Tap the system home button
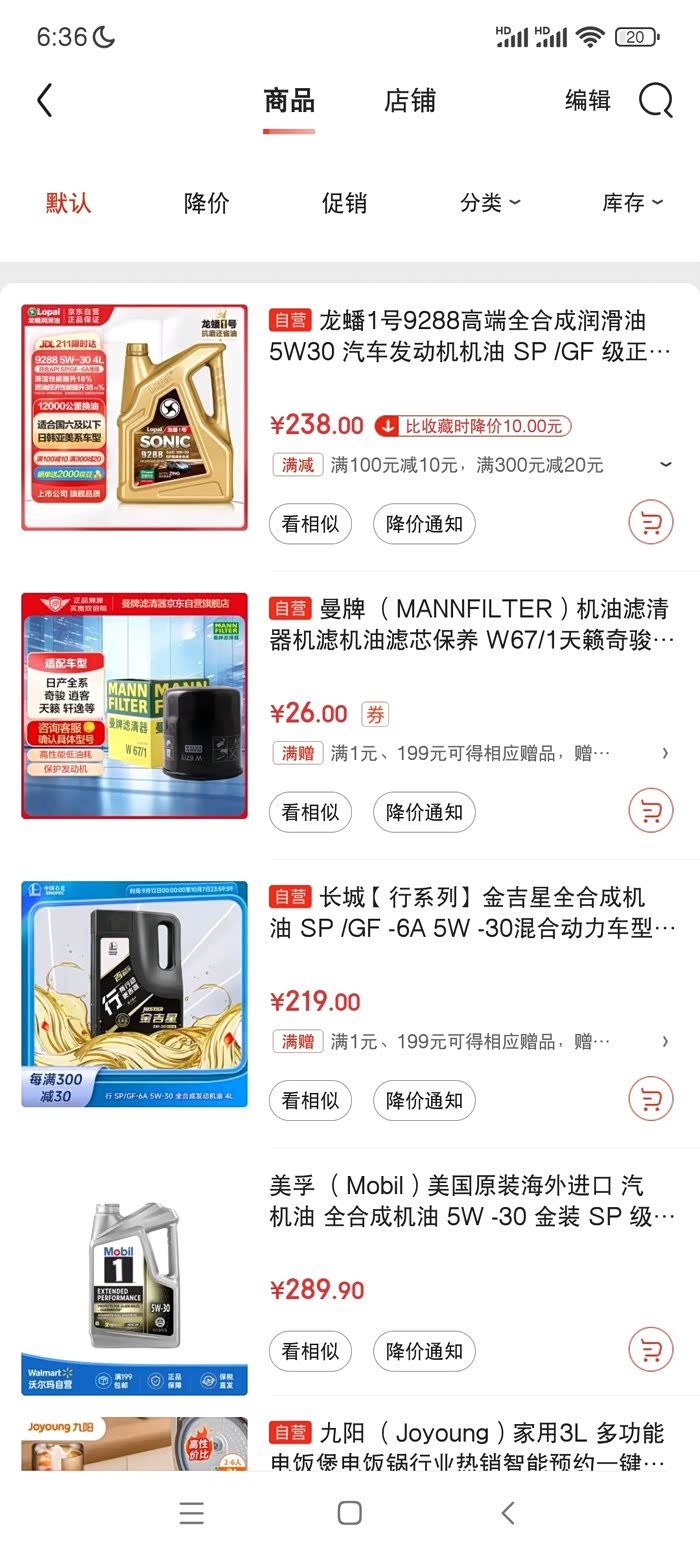The image size is (700, 1555). (349, 1513)
